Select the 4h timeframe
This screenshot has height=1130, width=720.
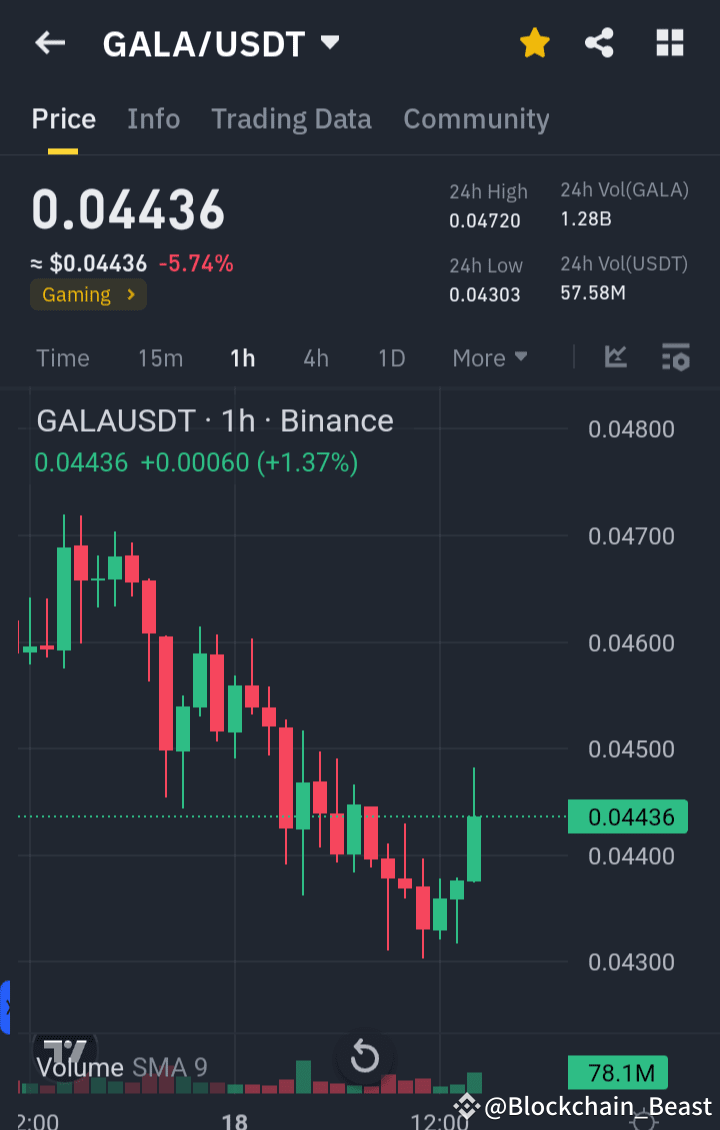(x=315, y=357)
